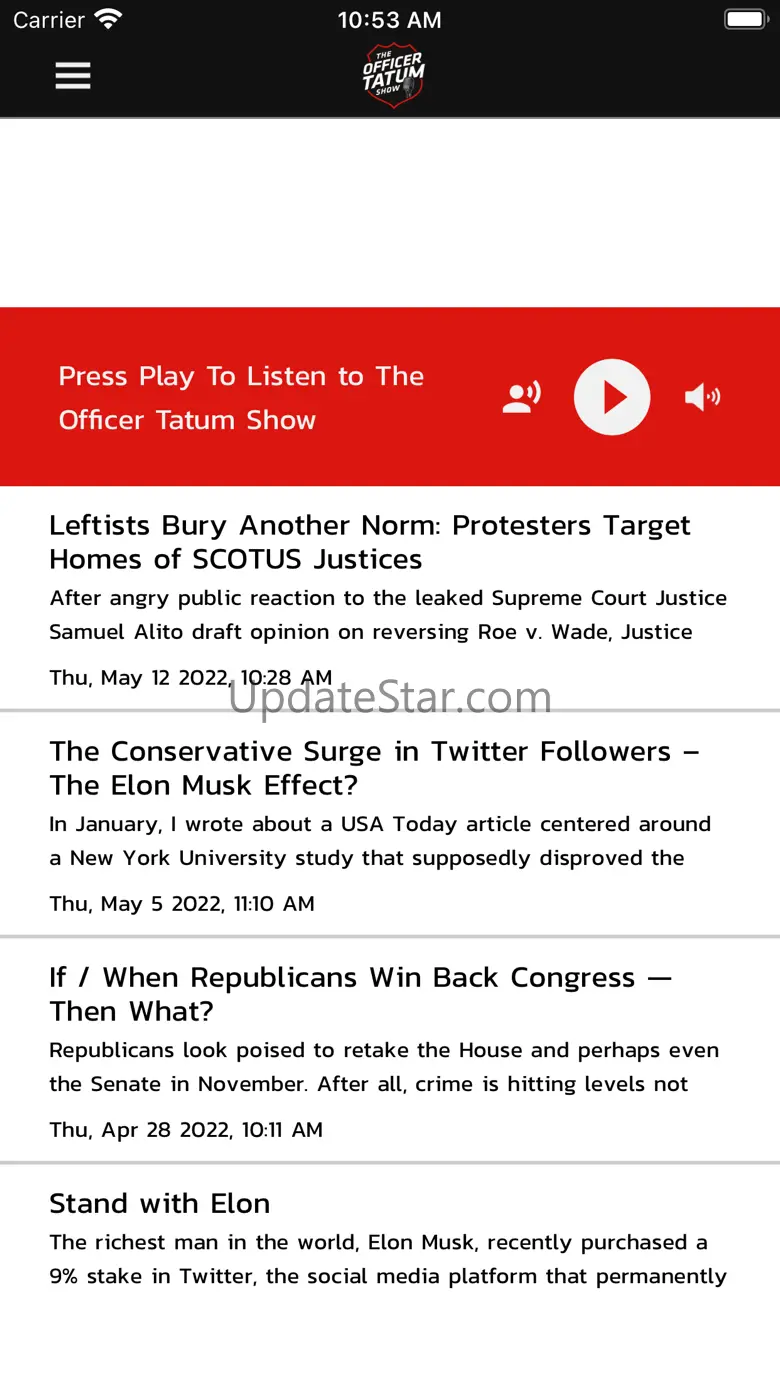Open the hamburger drawer menu

click(73, 76)
